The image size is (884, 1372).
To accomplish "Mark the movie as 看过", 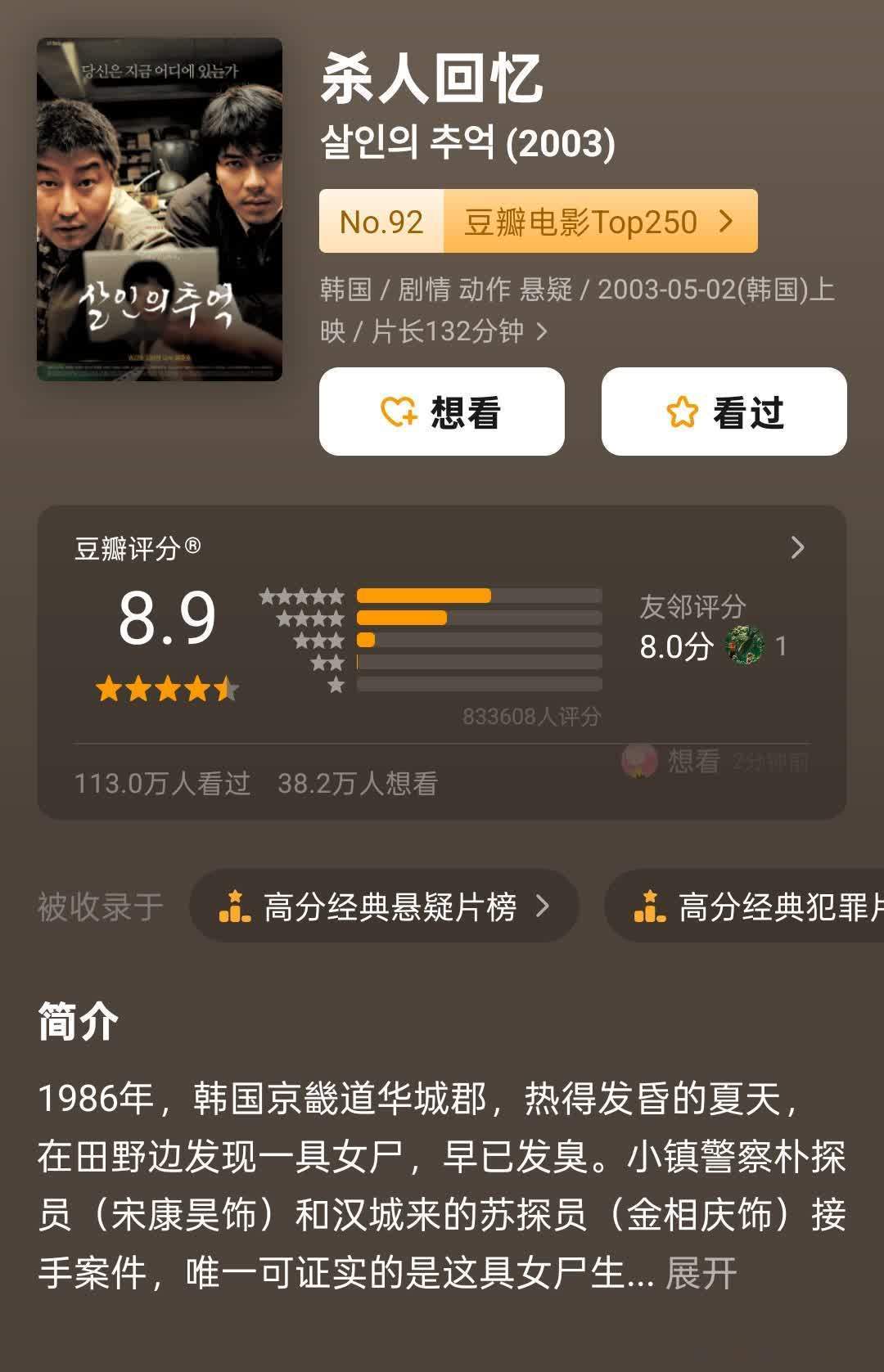I will point(724,412).
